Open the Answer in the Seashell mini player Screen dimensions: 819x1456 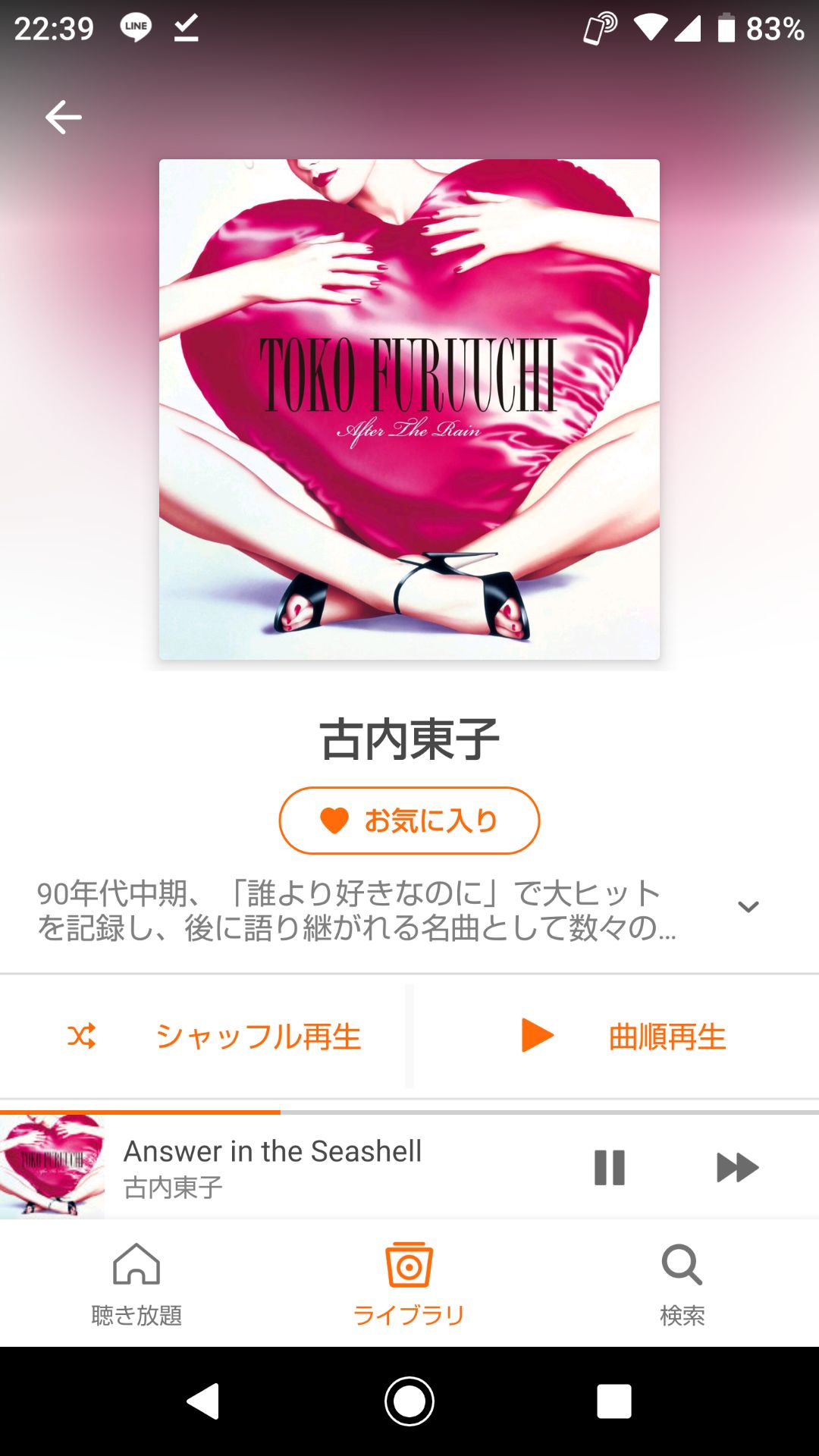pyautogui.click(x=303, y=1167)
